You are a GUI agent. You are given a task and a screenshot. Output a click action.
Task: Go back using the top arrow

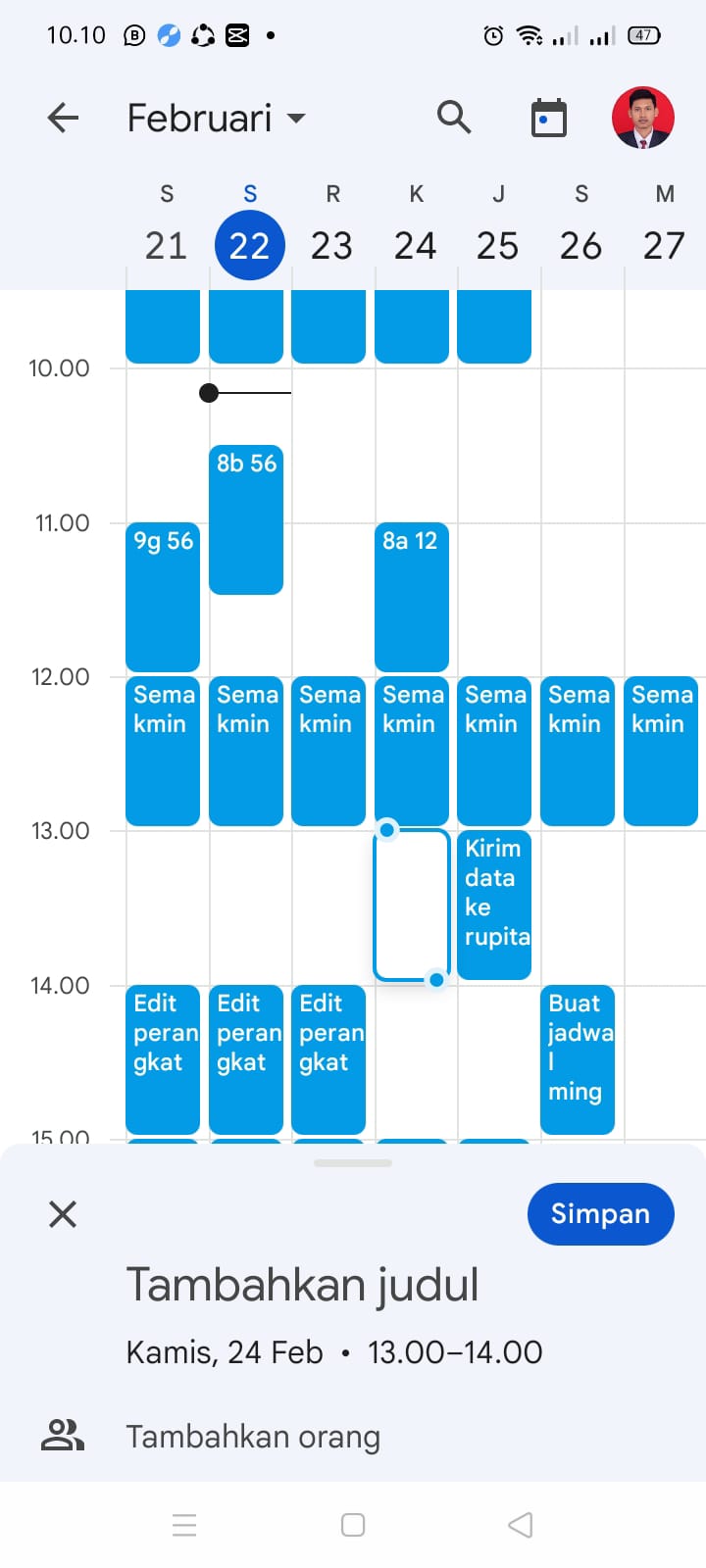click(x=64, y=119)
